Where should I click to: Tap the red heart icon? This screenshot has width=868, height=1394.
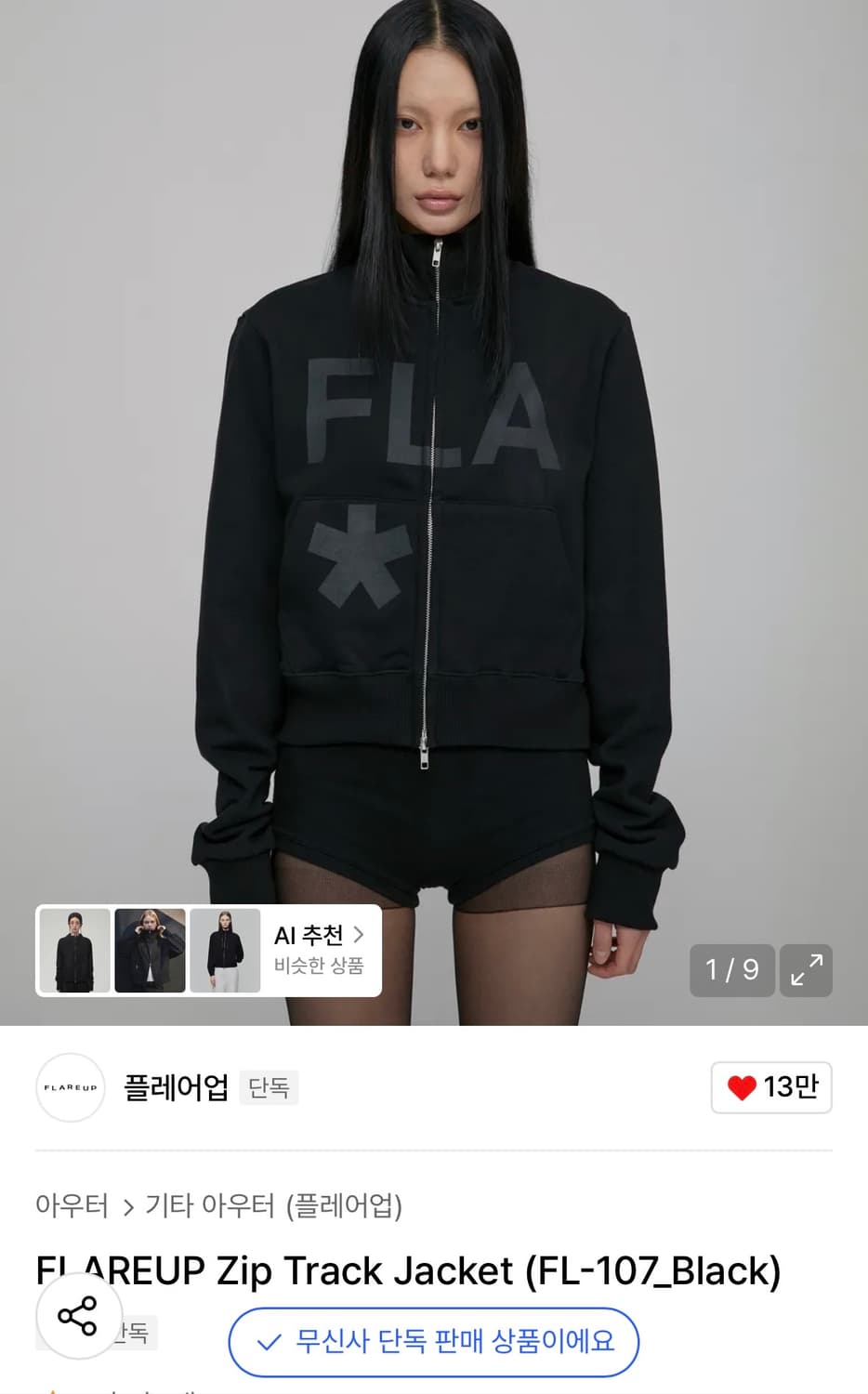tap(741, 1086)
